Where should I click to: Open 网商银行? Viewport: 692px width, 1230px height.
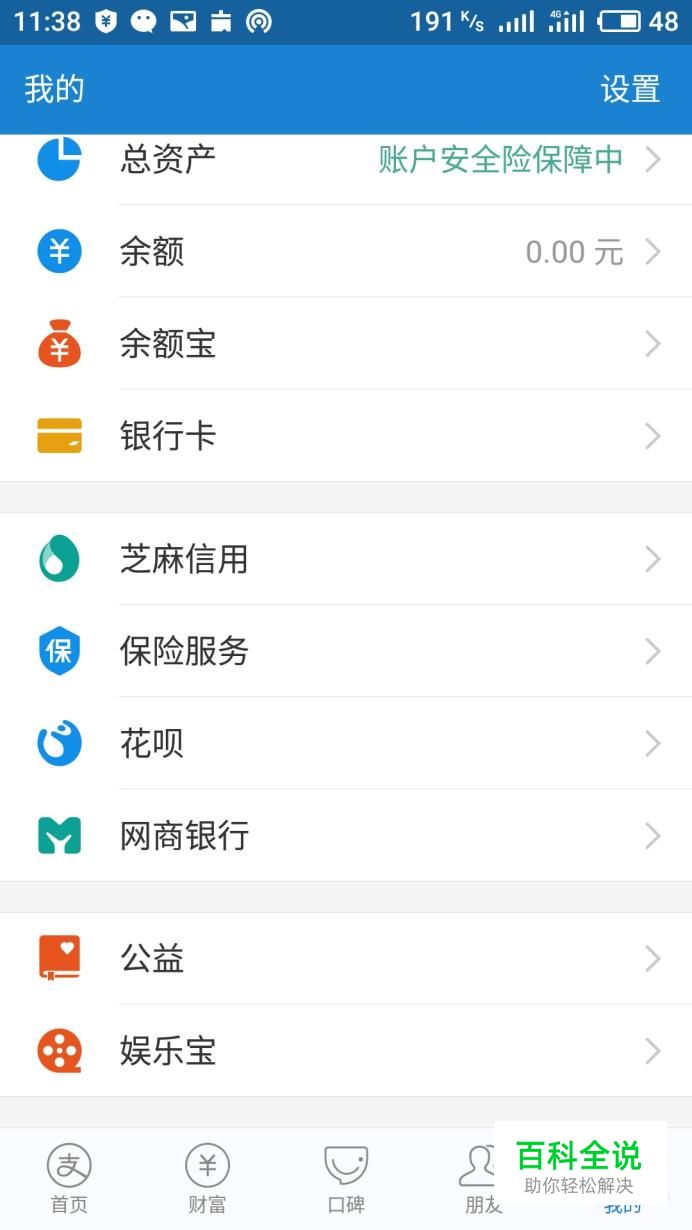[x=346, y=835]
